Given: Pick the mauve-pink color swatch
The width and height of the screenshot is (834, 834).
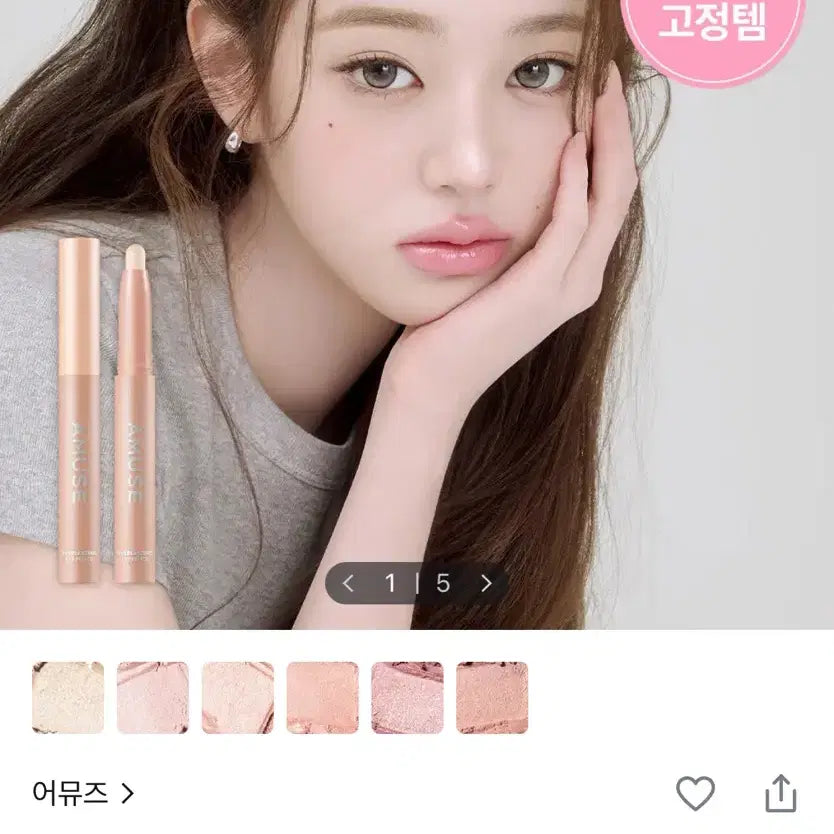Looking at the screenshot, I should (x=407, y=697).
